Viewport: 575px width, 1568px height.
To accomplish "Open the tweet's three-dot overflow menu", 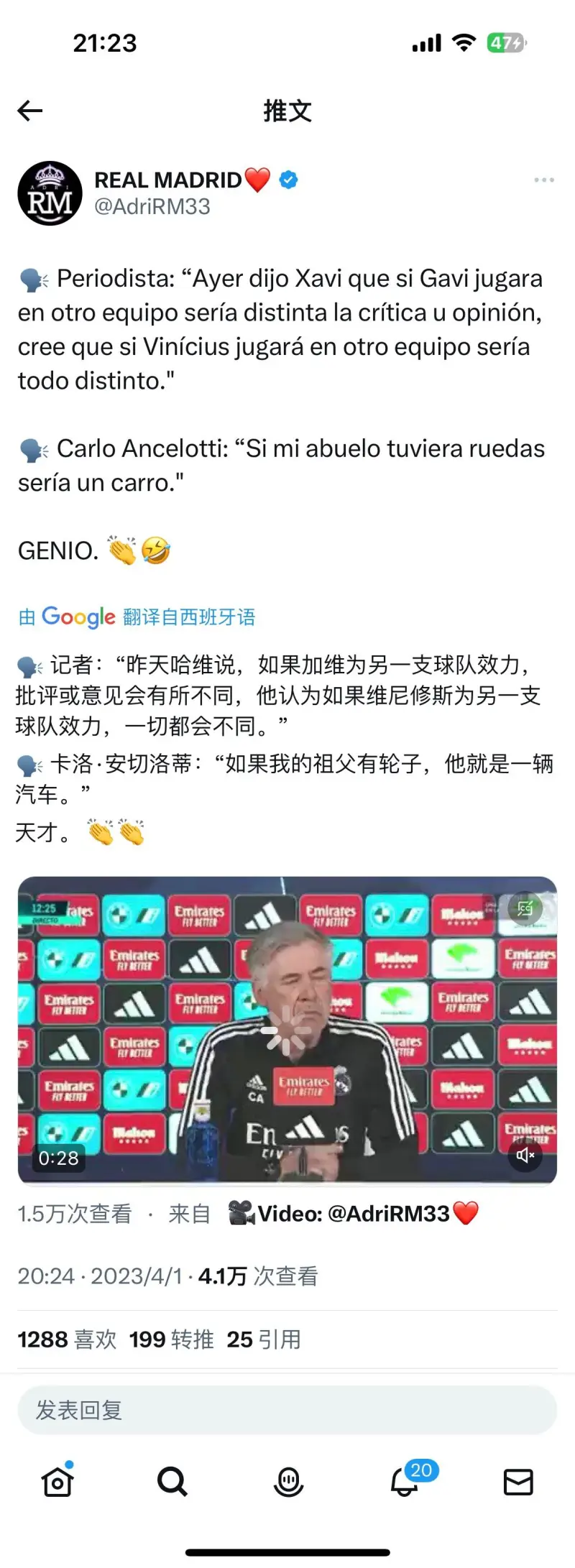I will point(543,180).
